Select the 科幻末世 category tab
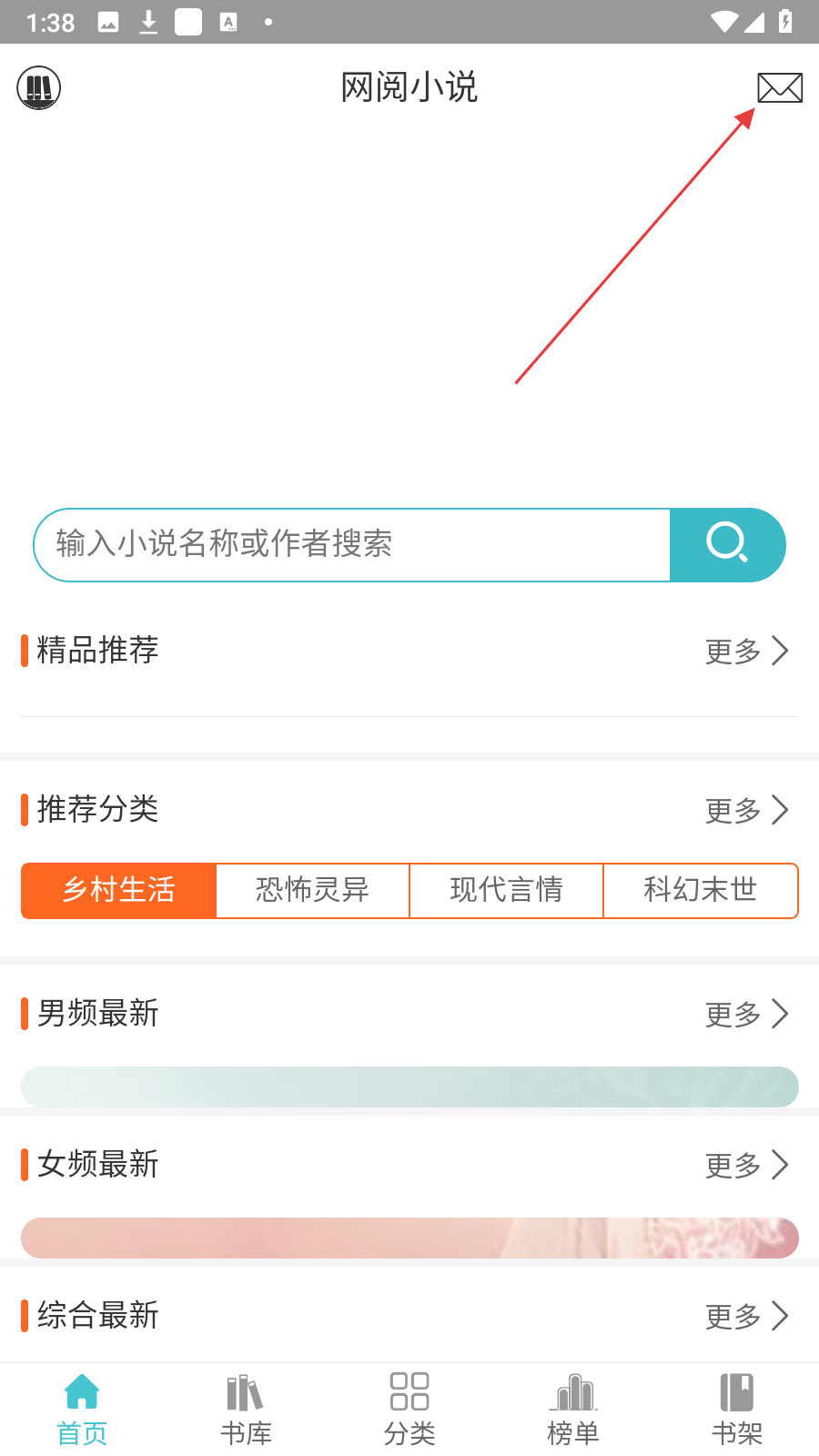Image resolution: width=819 pixels, height=1456 pixels. click(x=700, y=890)
